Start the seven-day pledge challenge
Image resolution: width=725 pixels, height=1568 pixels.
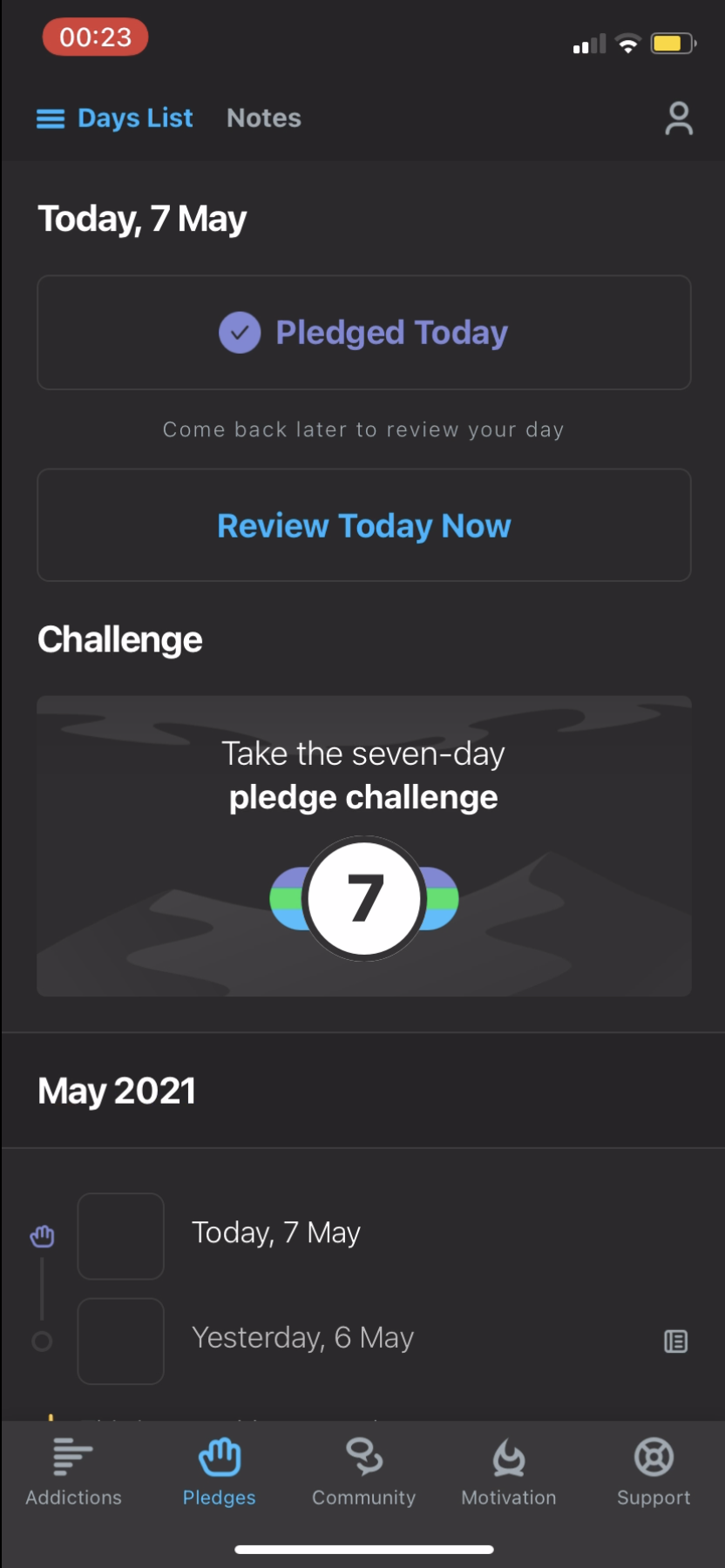[x=363, y=845]
